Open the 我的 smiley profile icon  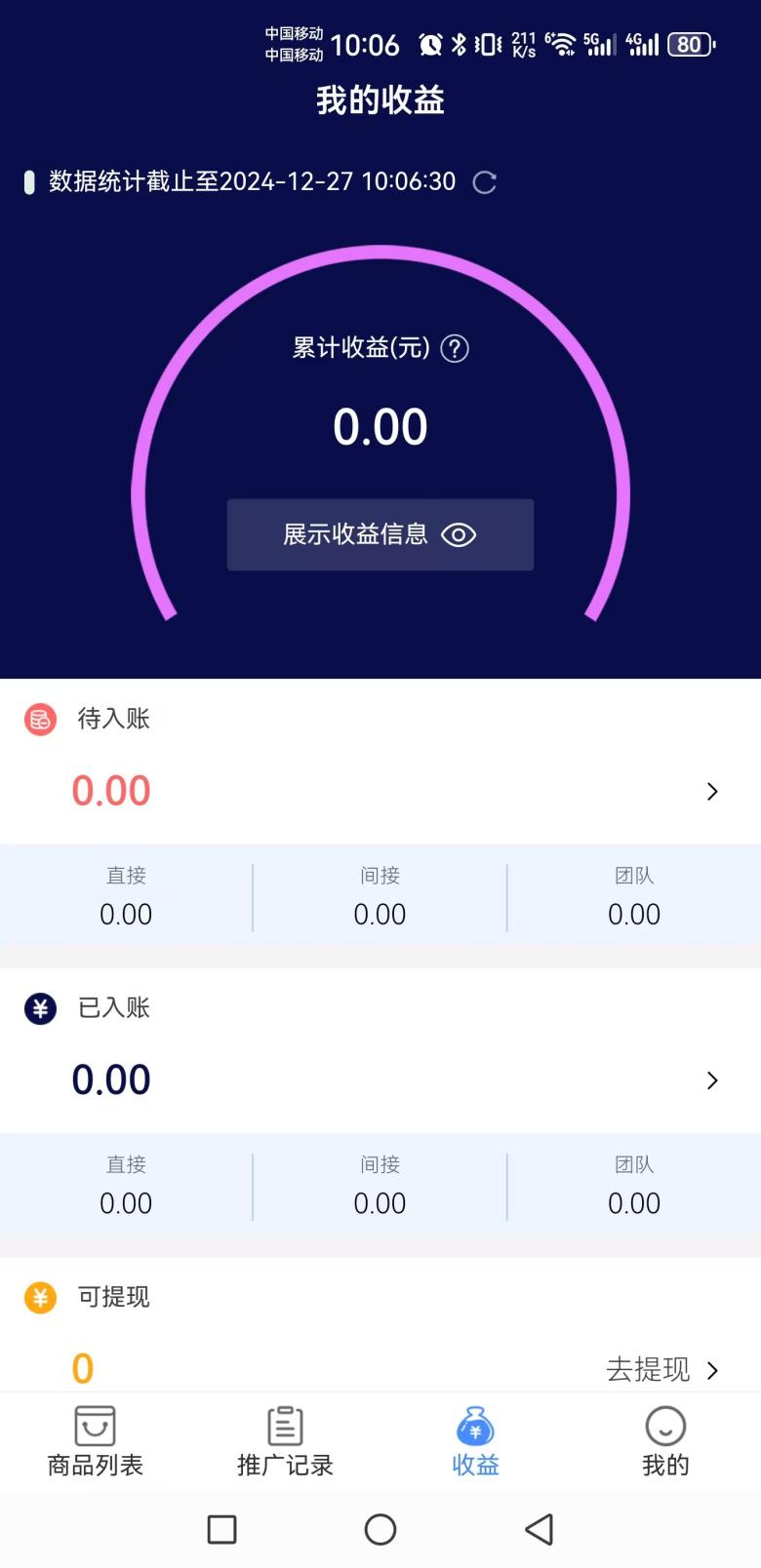point(665,1428)
